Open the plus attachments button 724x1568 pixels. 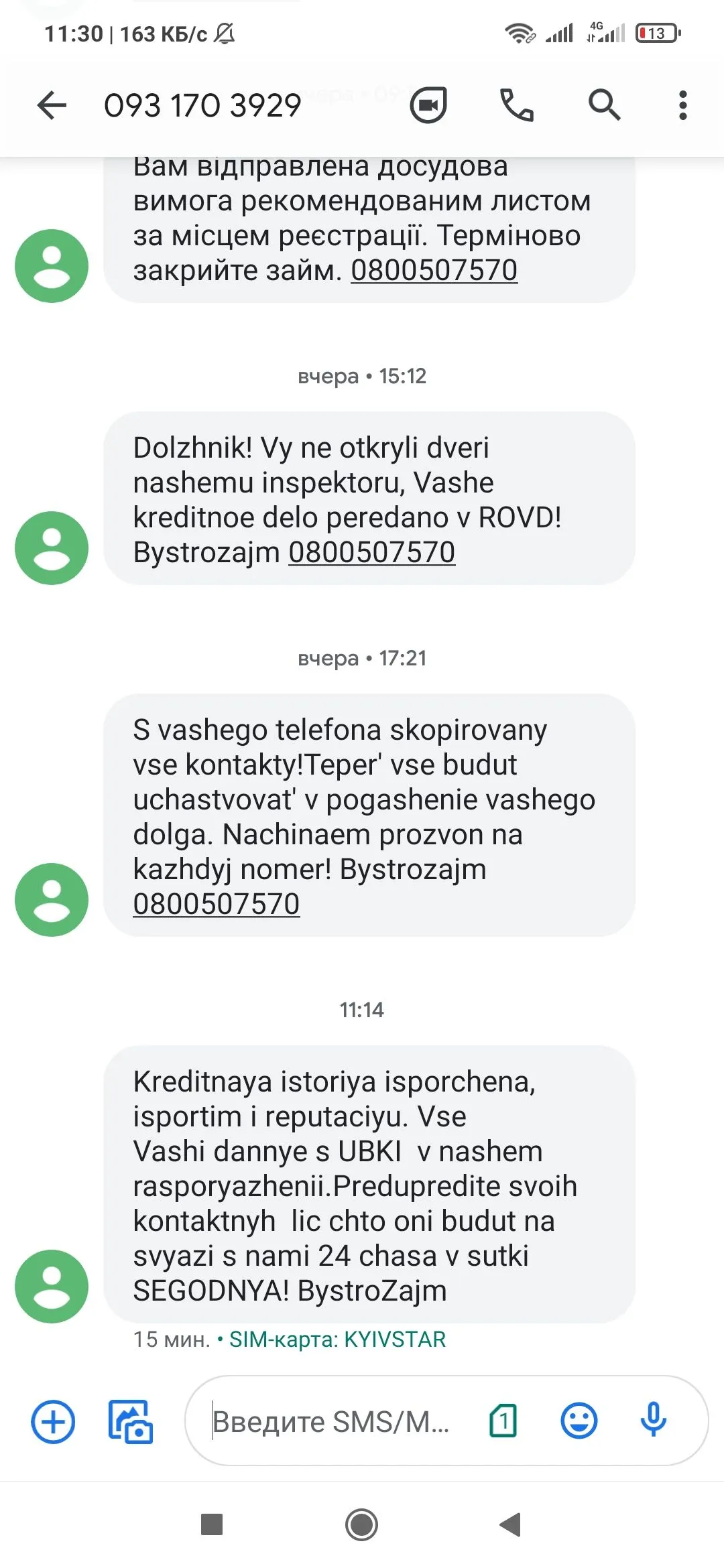coord(53,1421)
